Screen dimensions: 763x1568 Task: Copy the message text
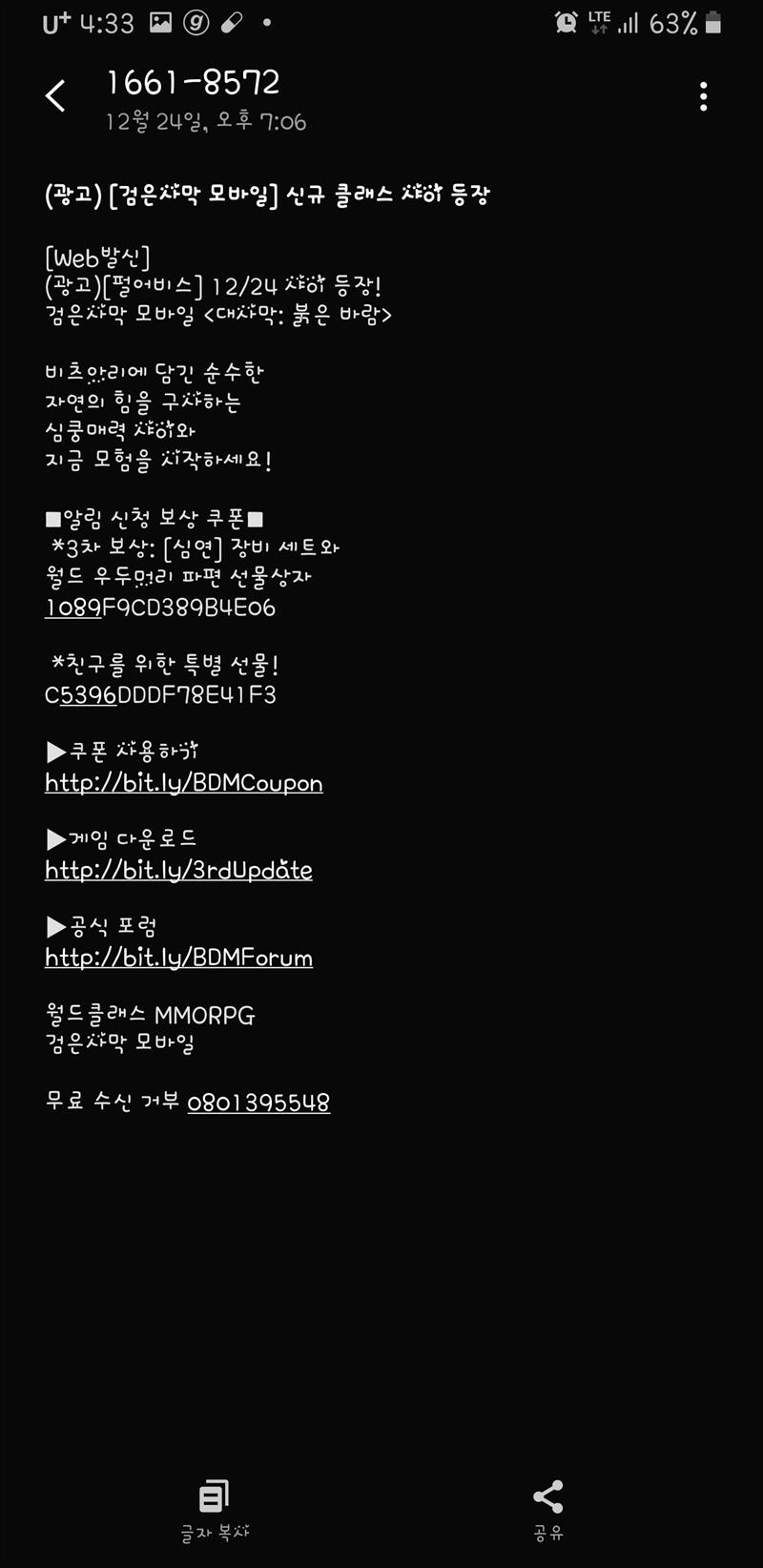pyautogui.click(x=215, y=1510)
